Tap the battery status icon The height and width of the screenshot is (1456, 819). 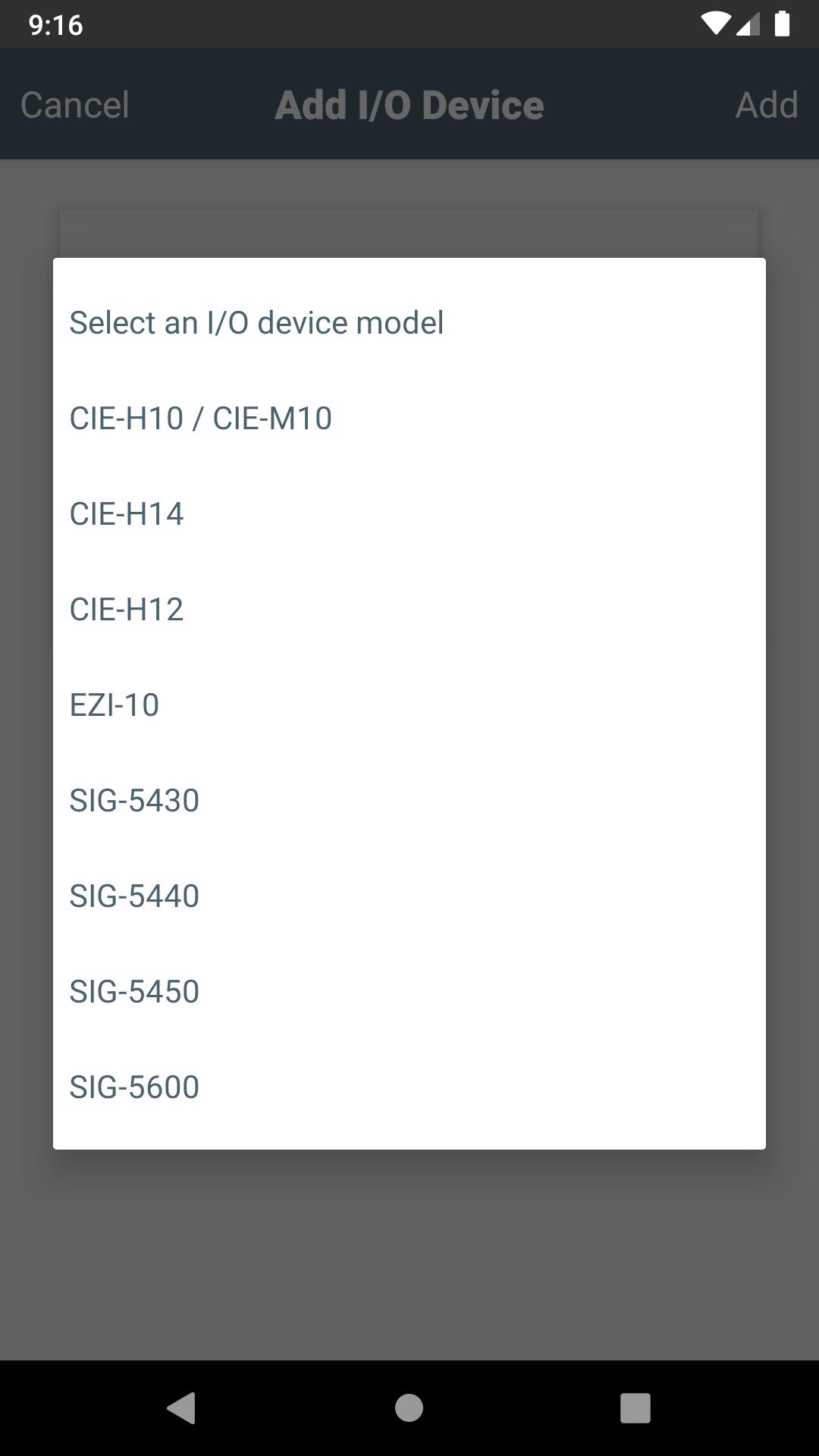(783, 23)
